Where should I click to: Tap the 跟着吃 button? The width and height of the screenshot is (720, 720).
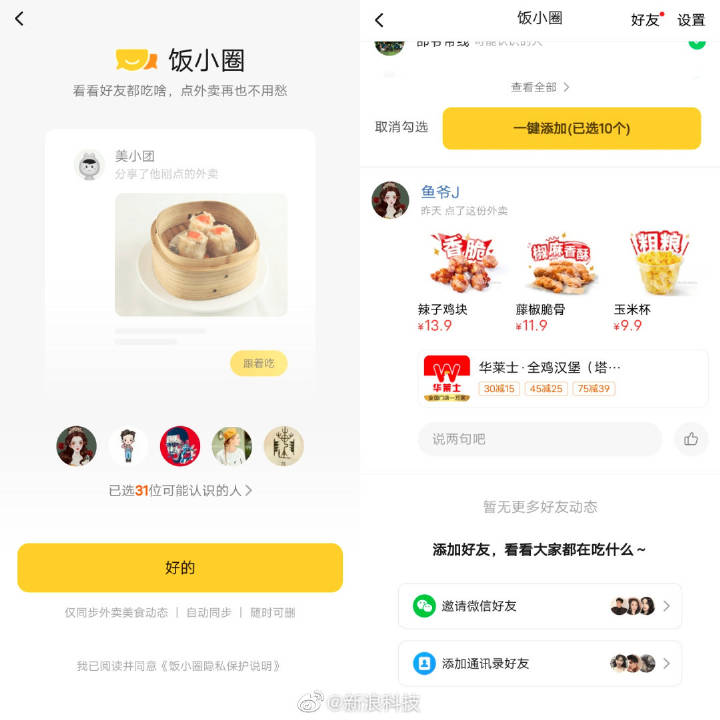258,363
